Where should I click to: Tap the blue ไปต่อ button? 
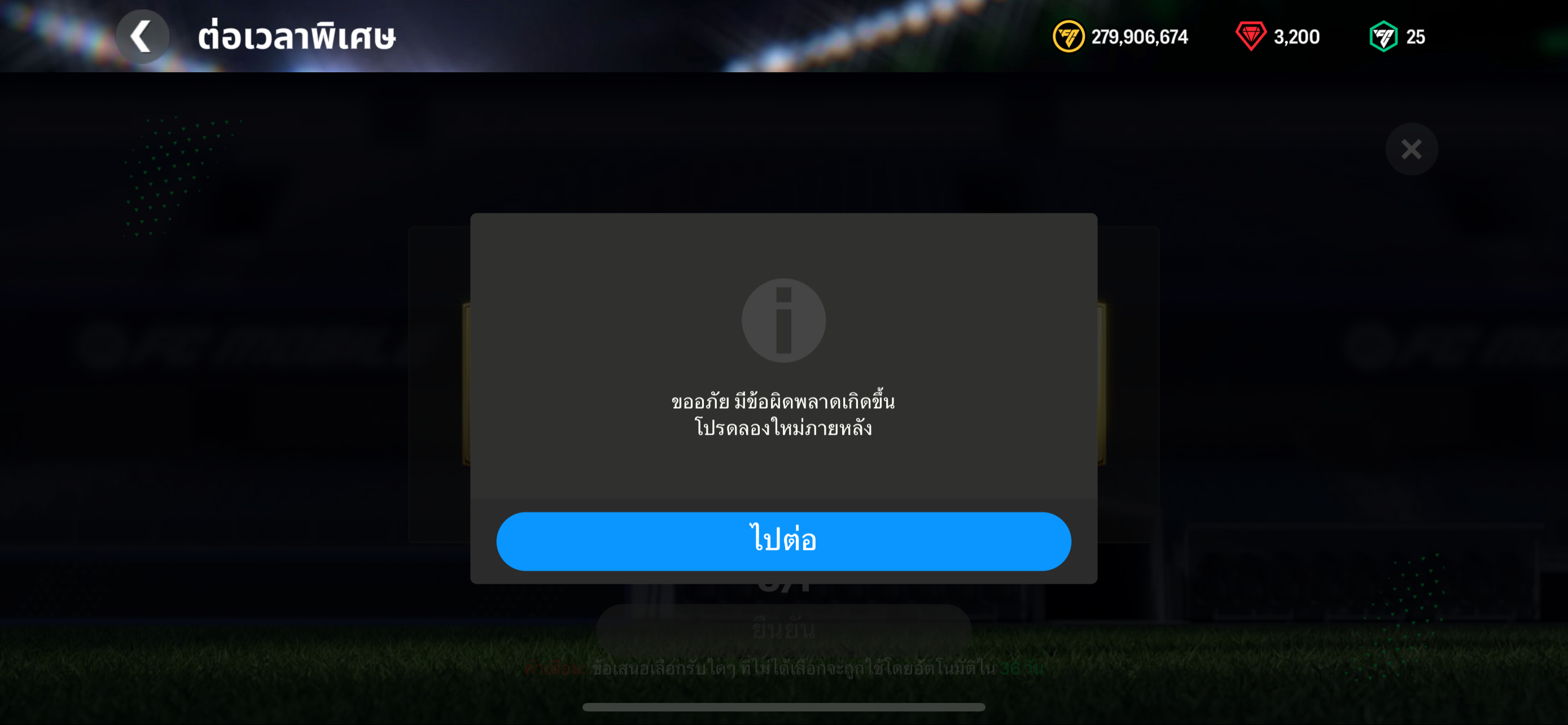click(783, 540)
